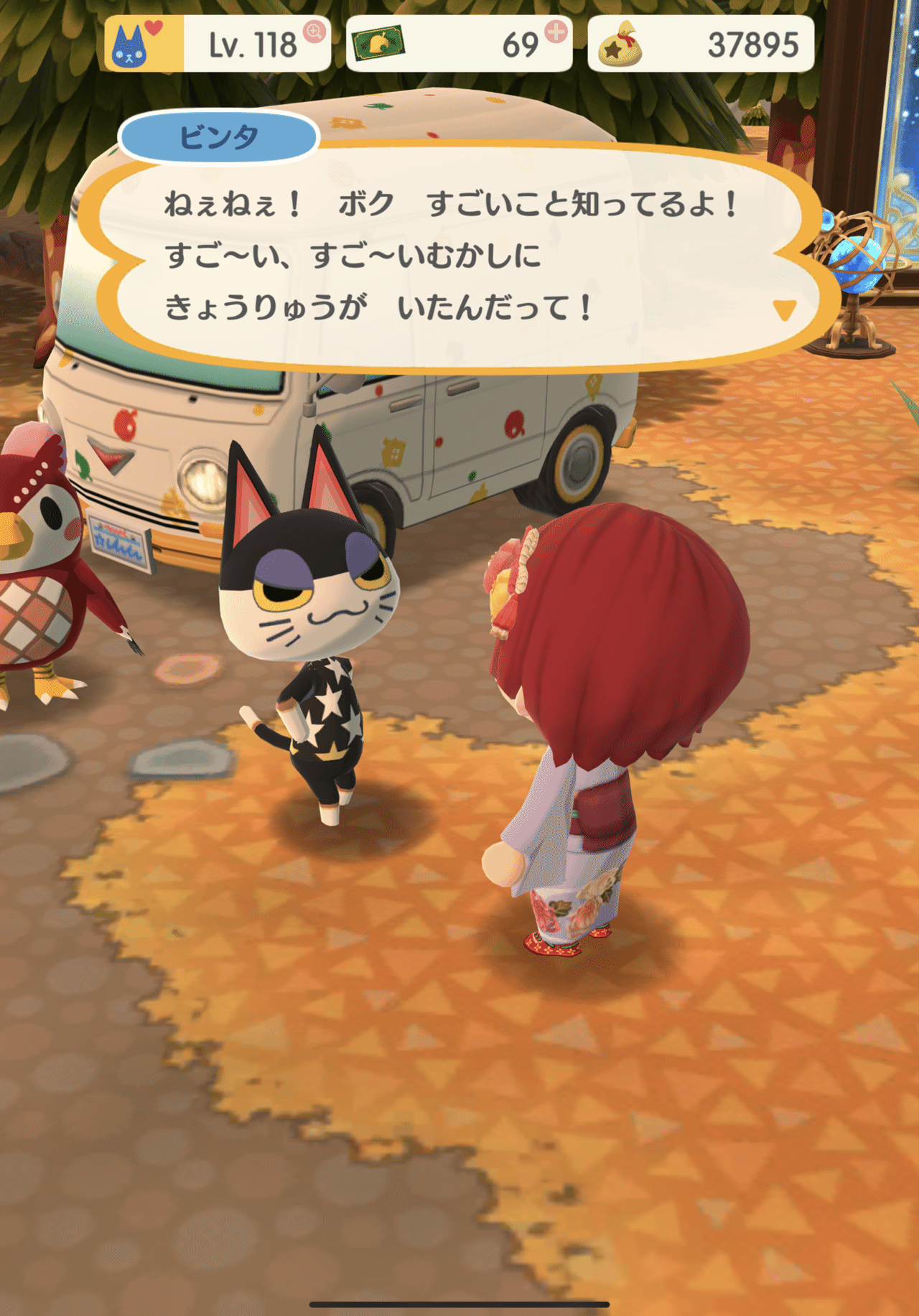Viewport: 919px width, 1316px height.
Task: Add more Leaf Tickets with the plus icon
Action: pyautogui.click(x=556, y=32)
